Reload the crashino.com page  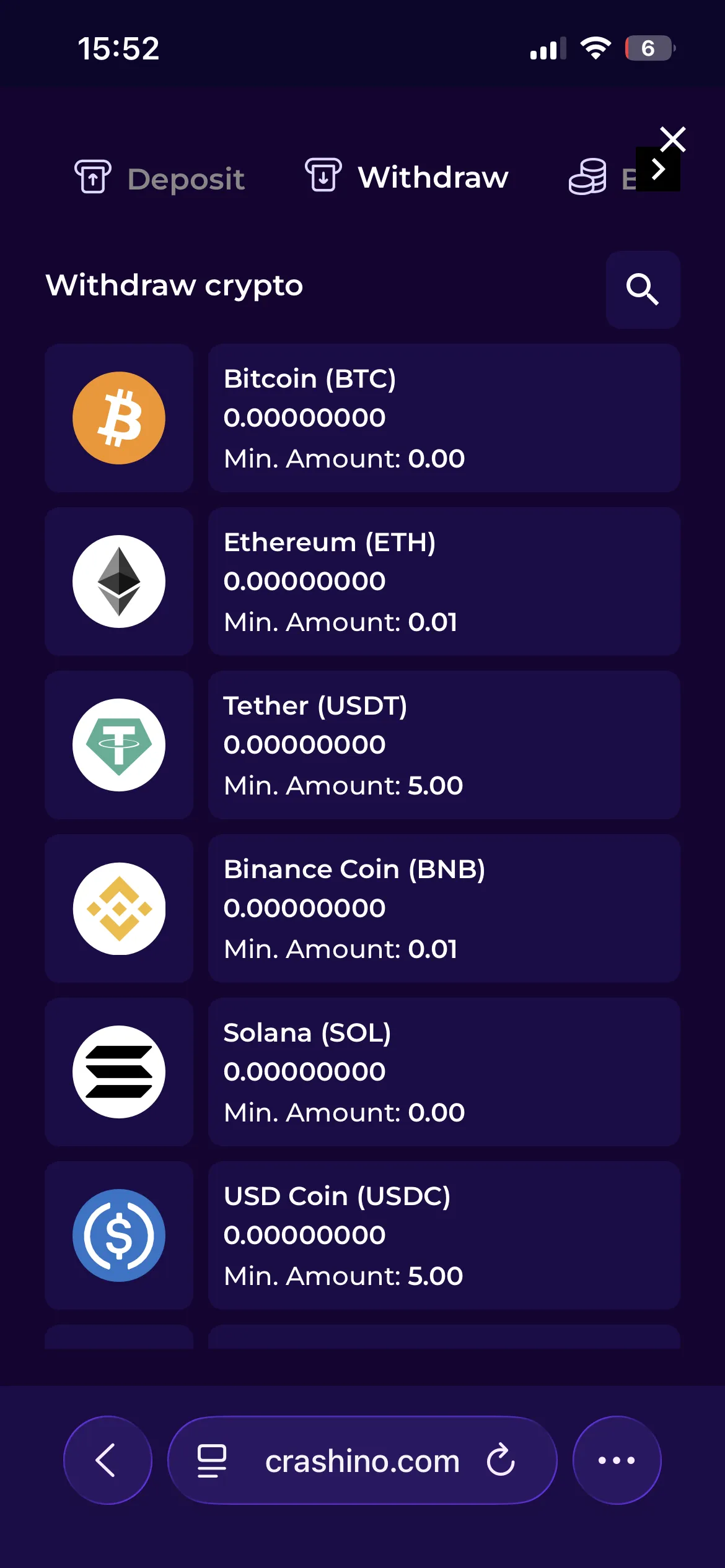point(501,1460)
